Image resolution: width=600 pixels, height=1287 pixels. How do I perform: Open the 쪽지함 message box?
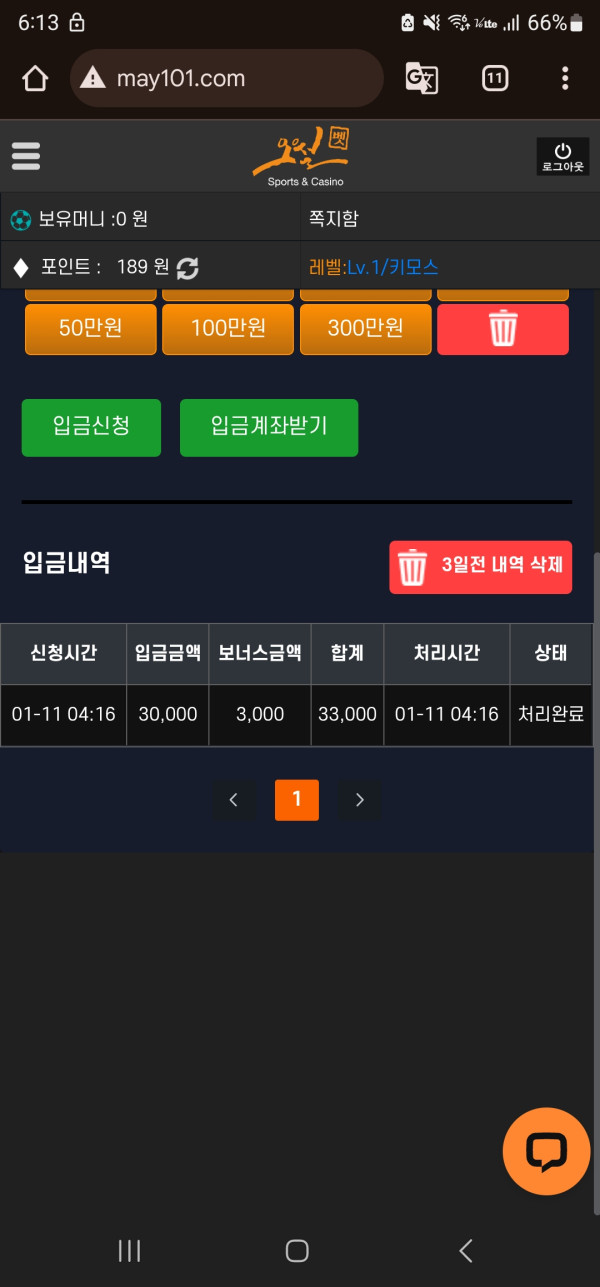[334, 219]
